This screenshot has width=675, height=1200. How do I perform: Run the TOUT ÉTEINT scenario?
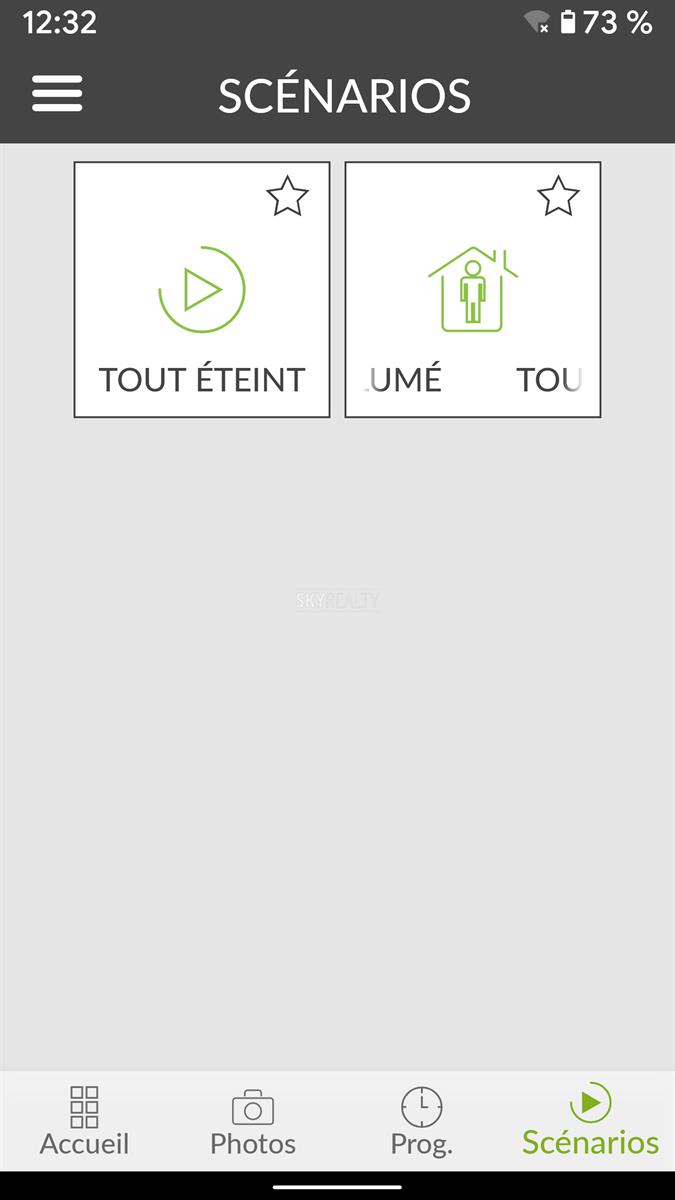[x=202, y=291]
